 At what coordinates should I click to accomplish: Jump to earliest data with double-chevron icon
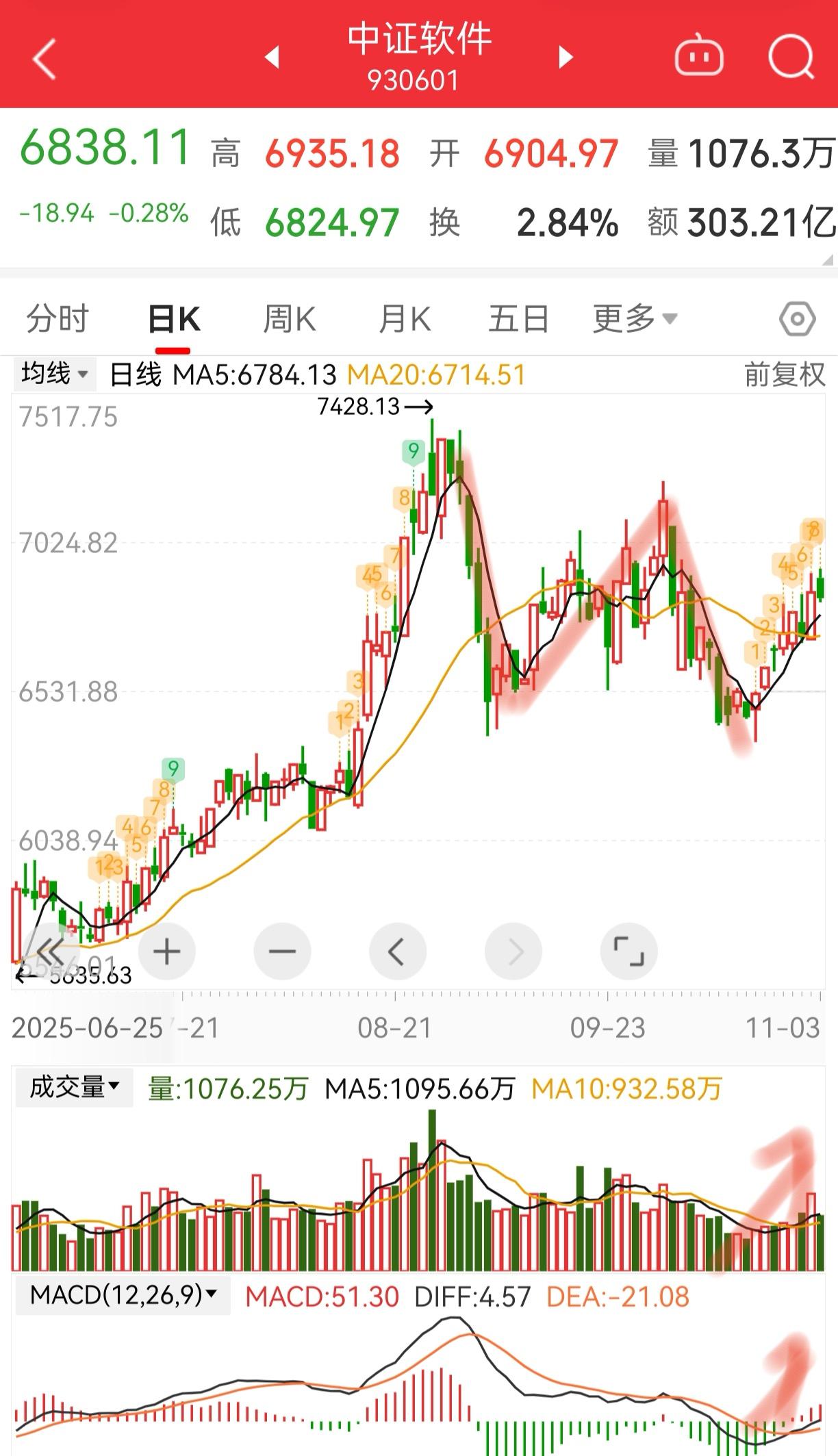(x=51, y=951)
